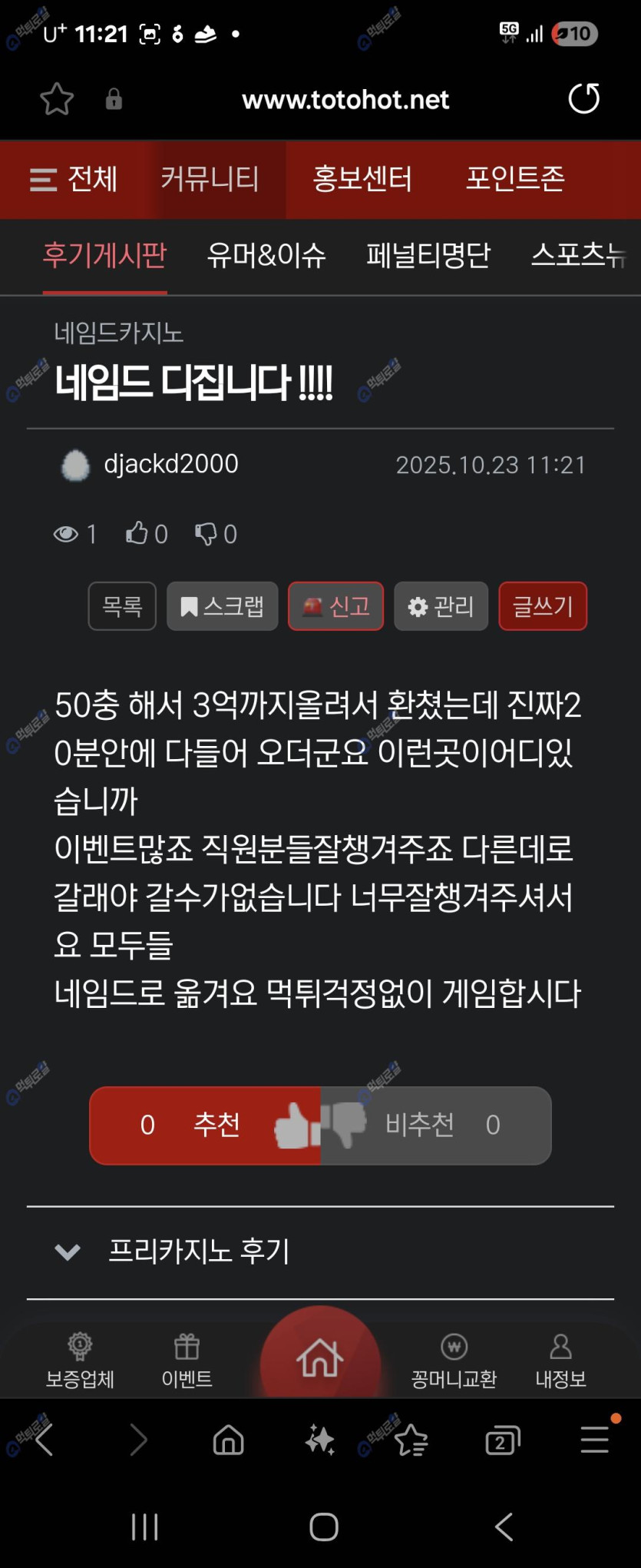The width and height of the screenshot is (641, 1568).
Task: Open the 이벤트 tab
Action: (187, 1361)
